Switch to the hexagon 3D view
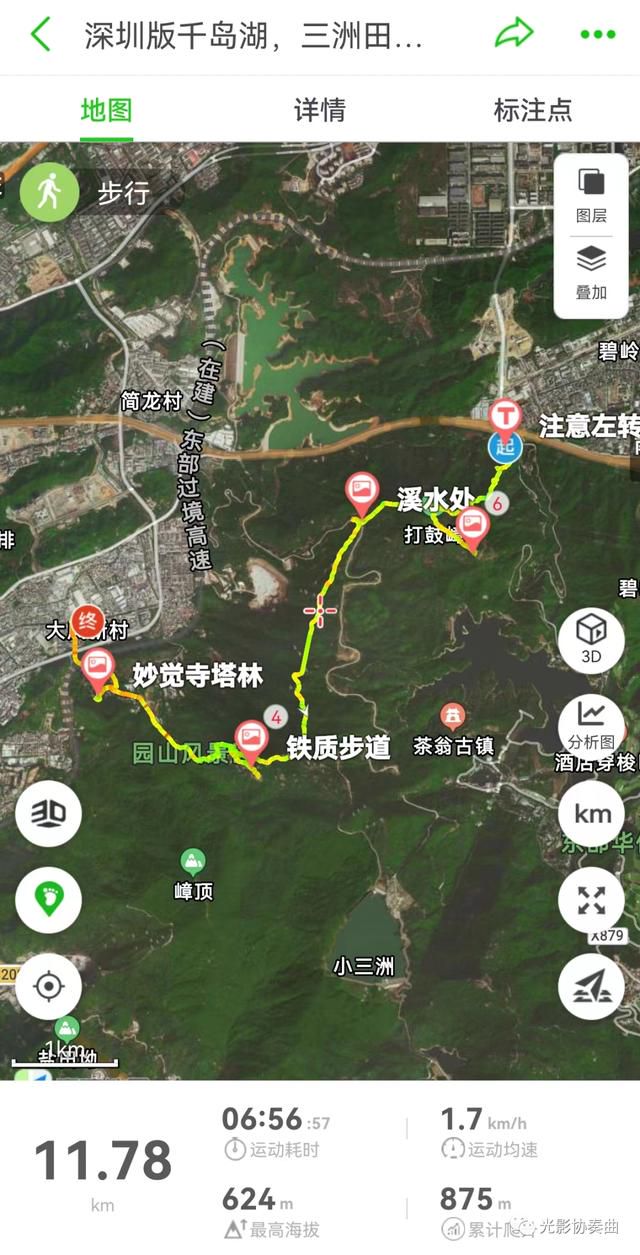This screenshot has height=1255, width=640. (x=592, y=638)
